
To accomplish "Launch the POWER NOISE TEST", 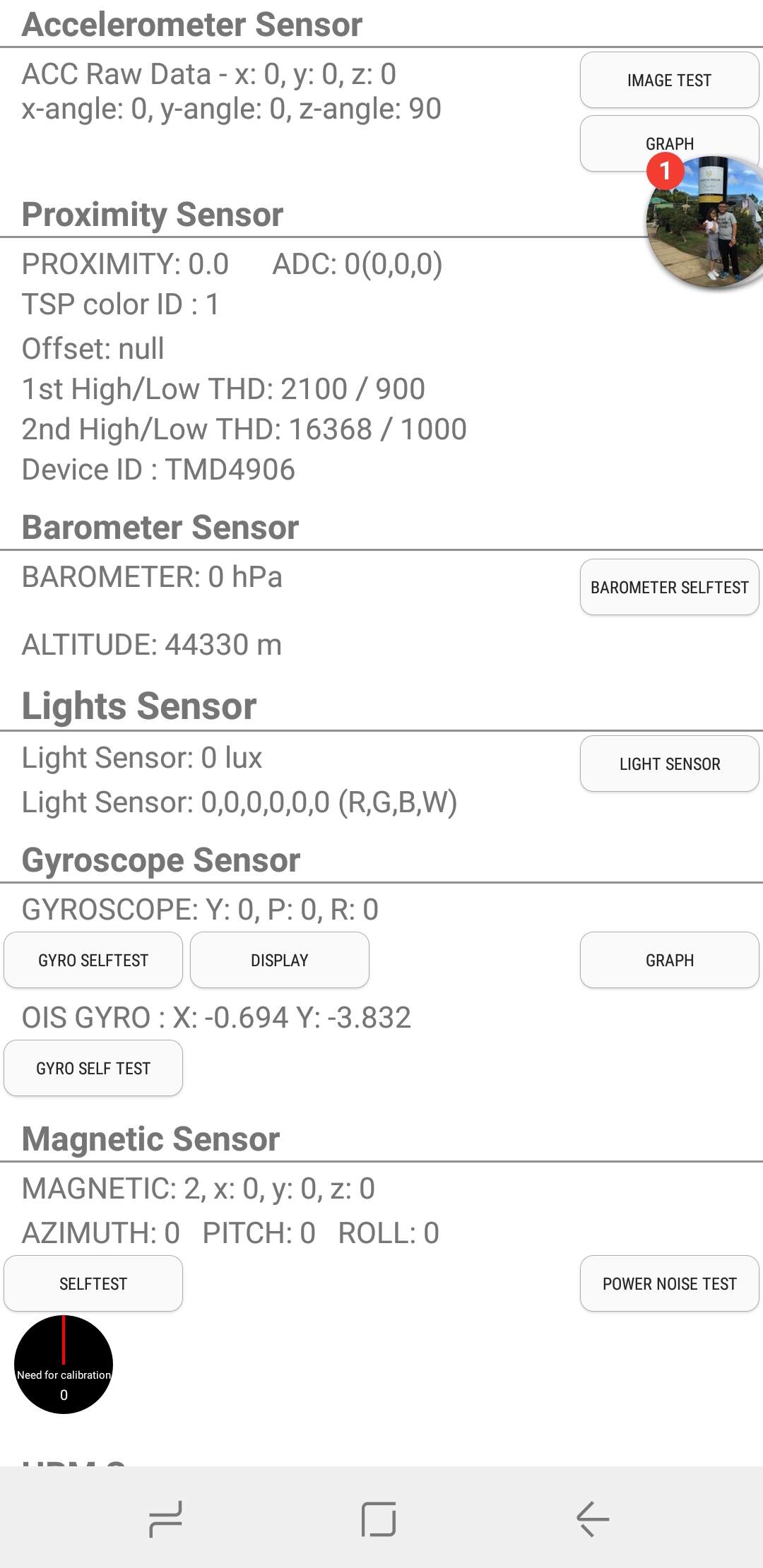I will [669, 1283].
